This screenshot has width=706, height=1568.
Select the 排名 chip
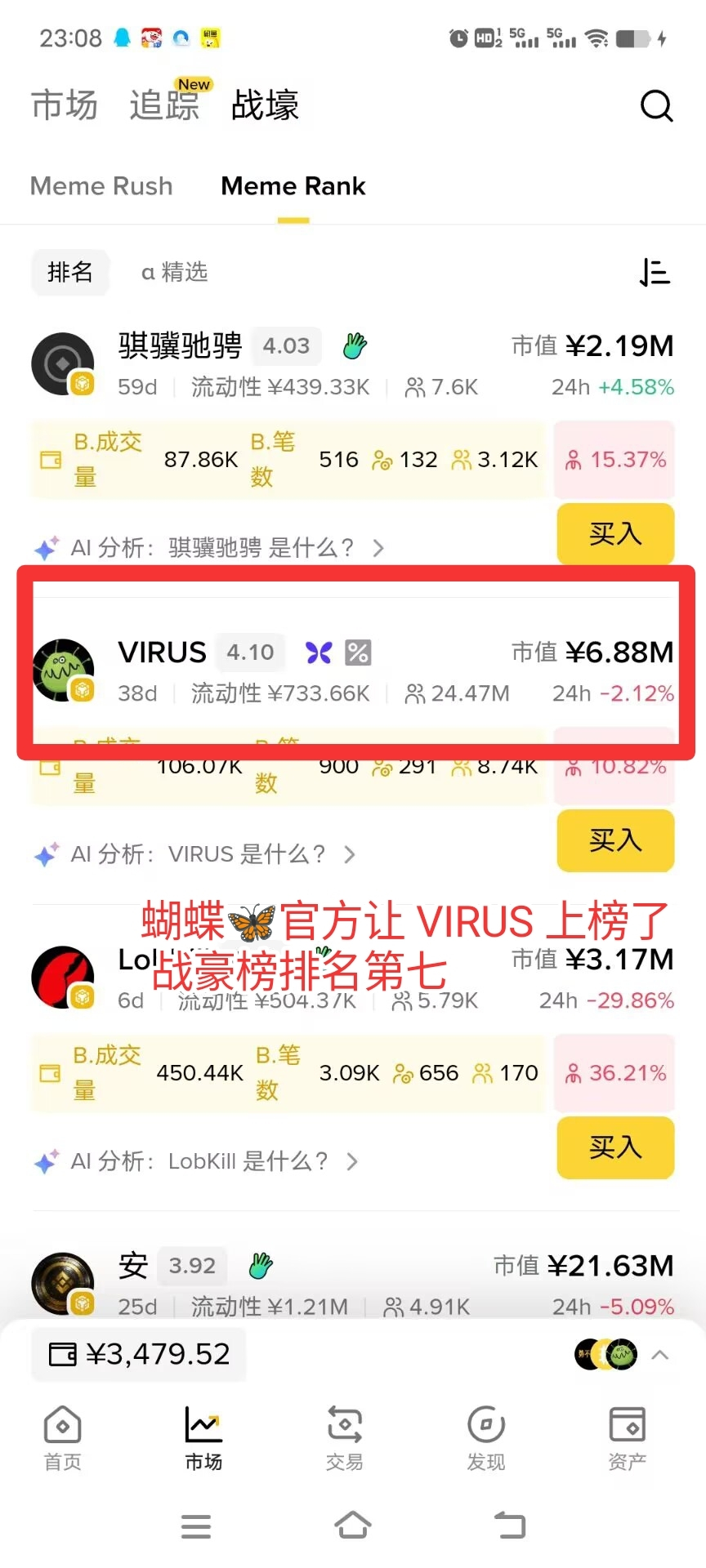pyautogui.click(x=70, y=272)
